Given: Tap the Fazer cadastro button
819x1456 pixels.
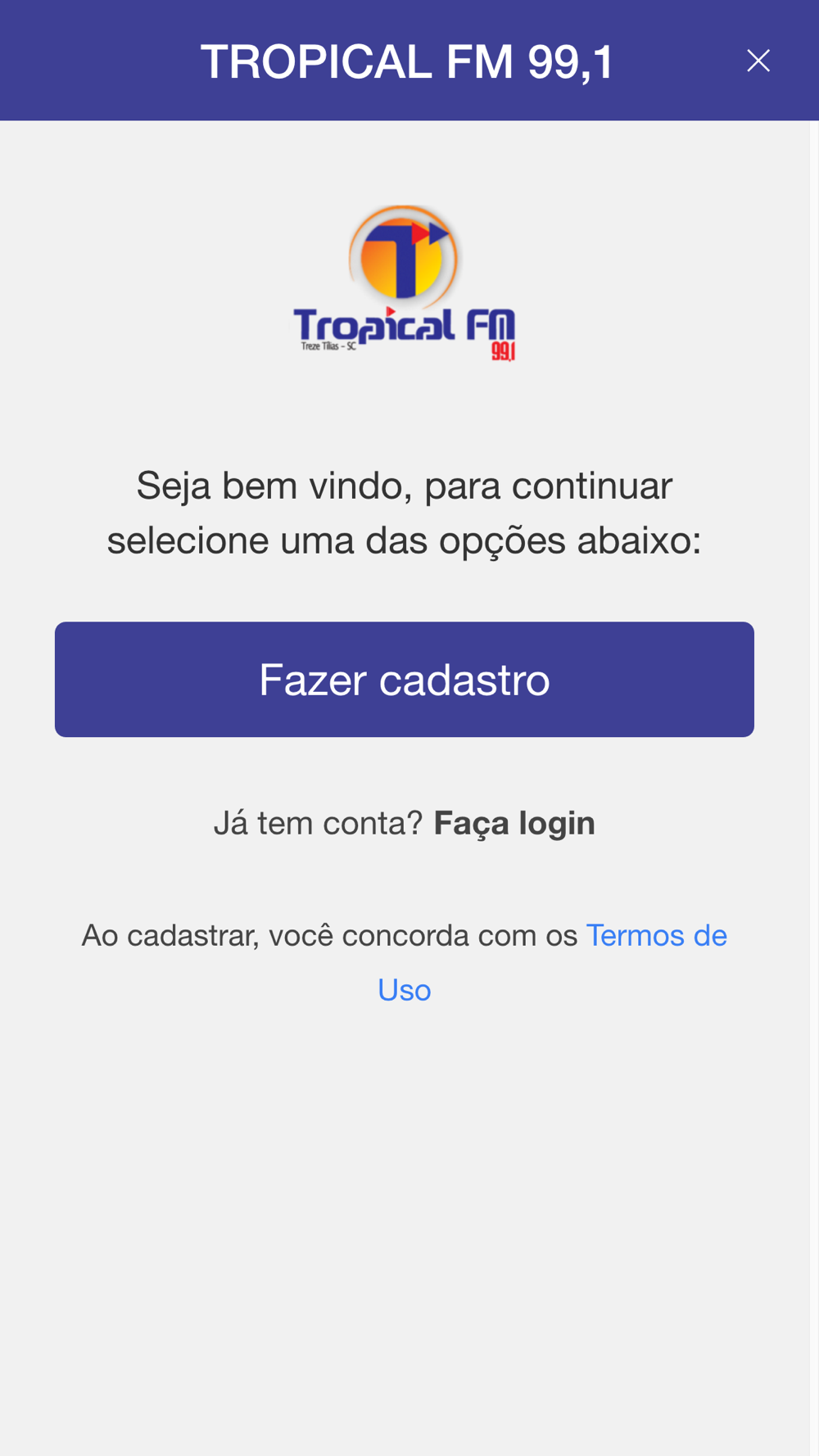Looking at the screenshot, I should pos(405,679).
